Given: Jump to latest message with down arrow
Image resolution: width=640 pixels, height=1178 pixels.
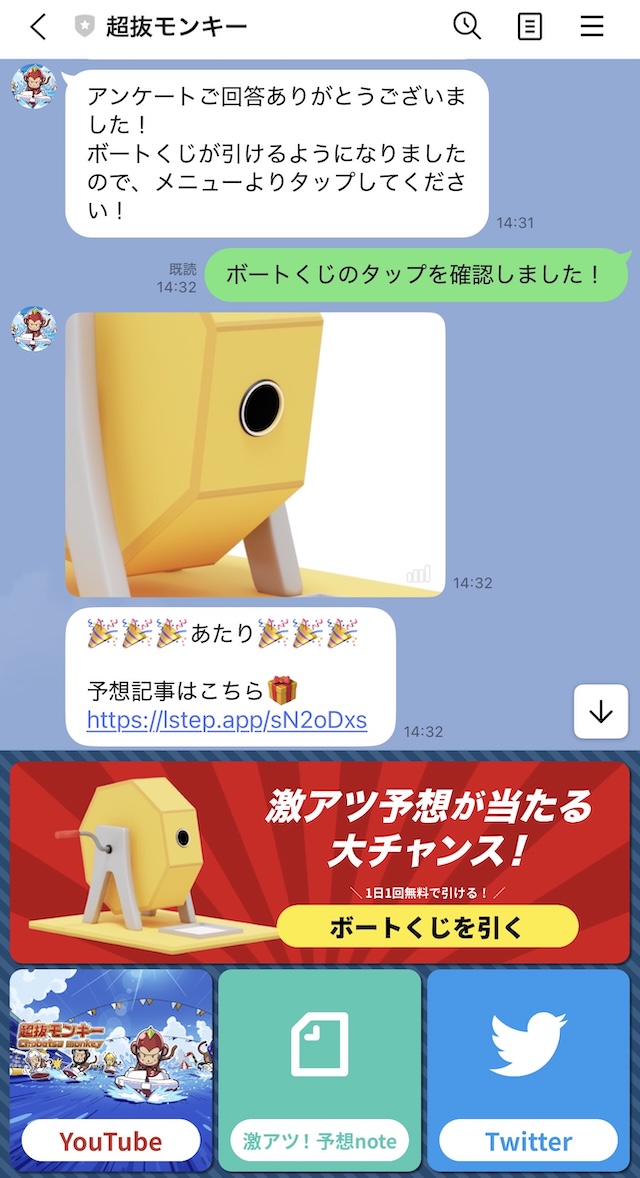Looking at the screenshot, I should 600,711.
